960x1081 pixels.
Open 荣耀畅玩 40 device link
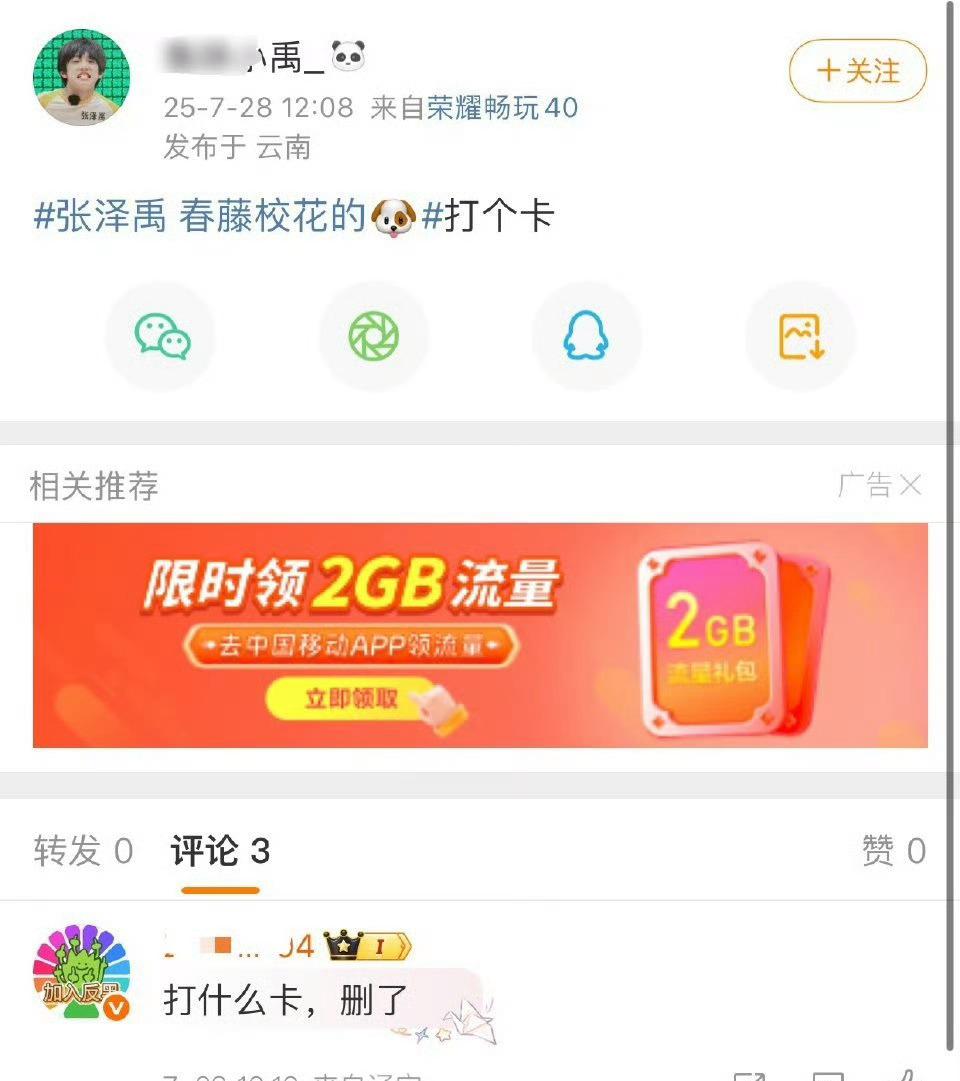503,108
